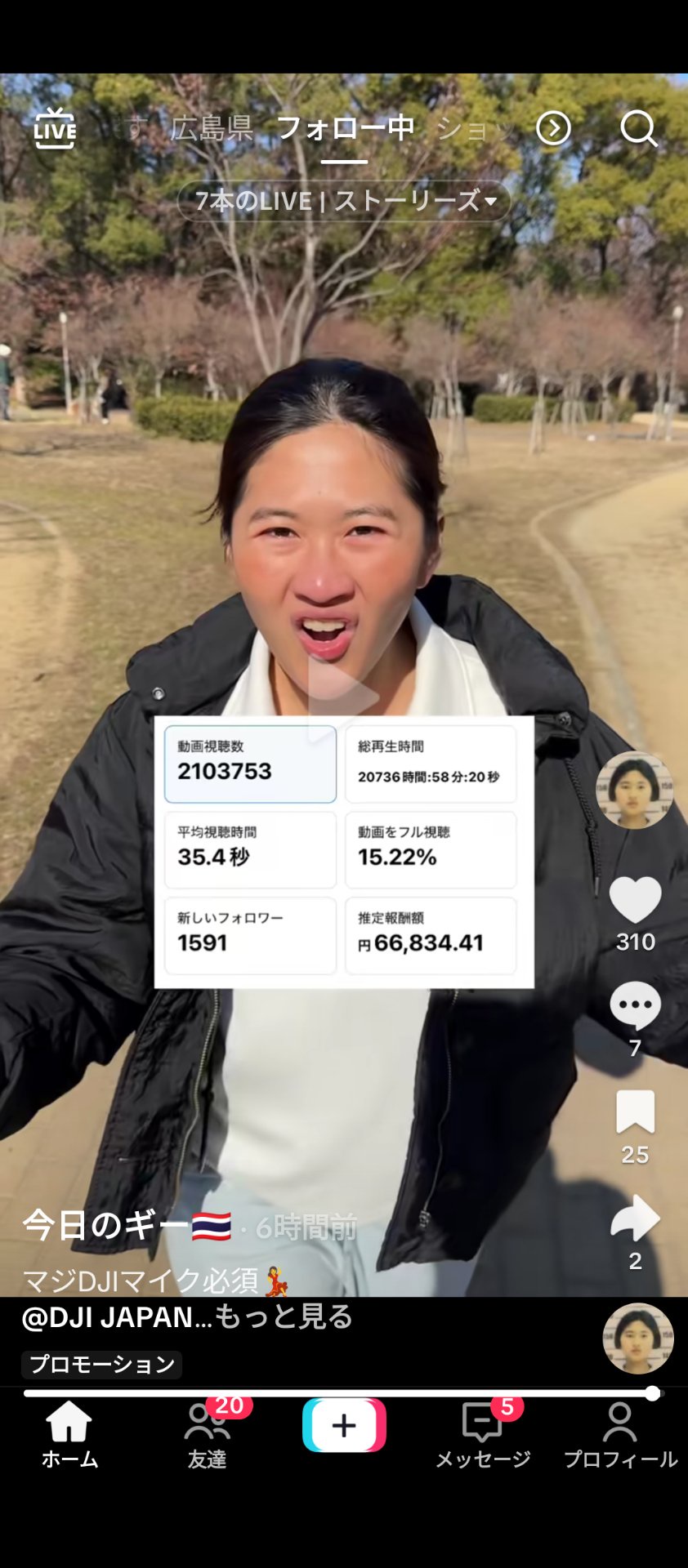The height and width of the screenshot is (1568, 688).
Task: Tap the circled arrow next to tabs
Action: (x=553, y=128)
